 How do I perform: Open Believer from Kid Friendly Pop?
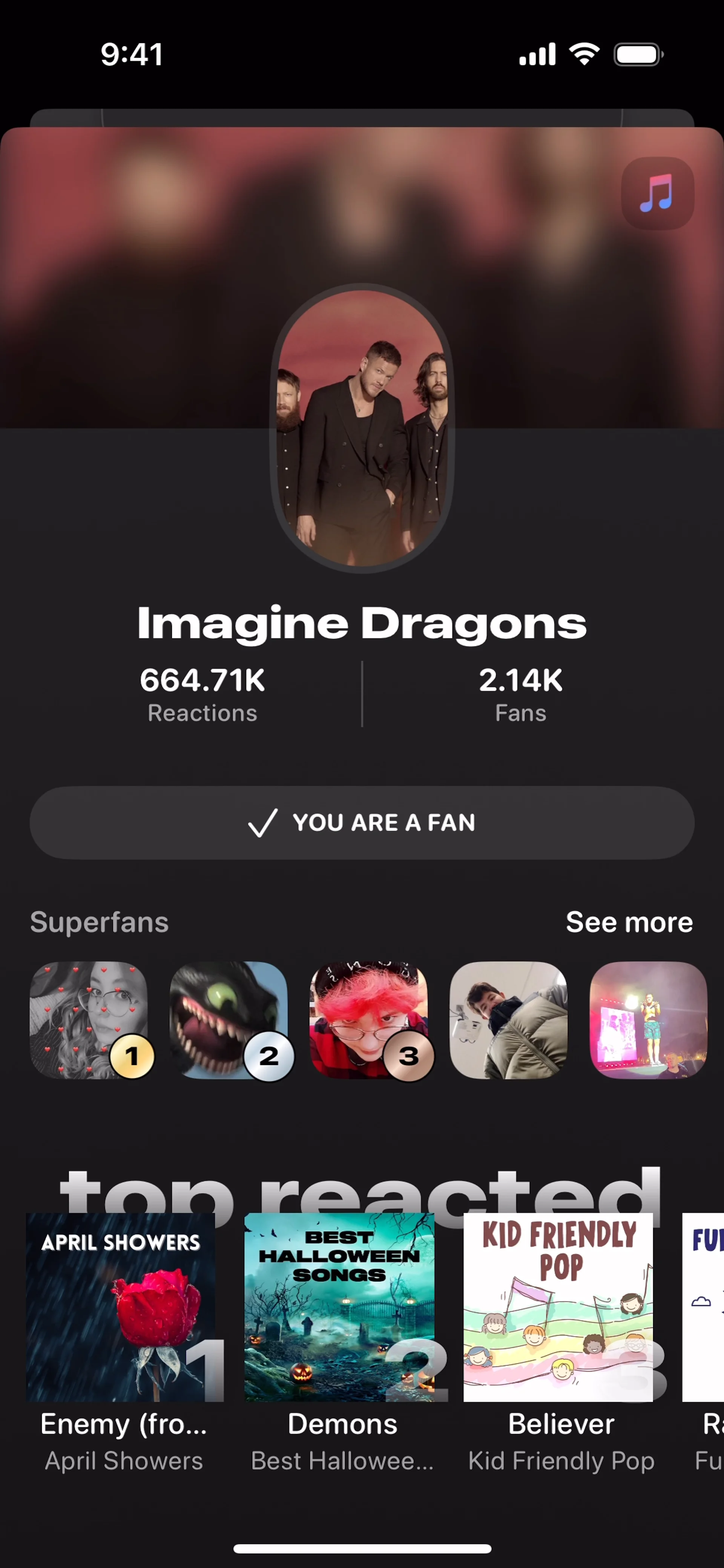[x=559, y=1307]
